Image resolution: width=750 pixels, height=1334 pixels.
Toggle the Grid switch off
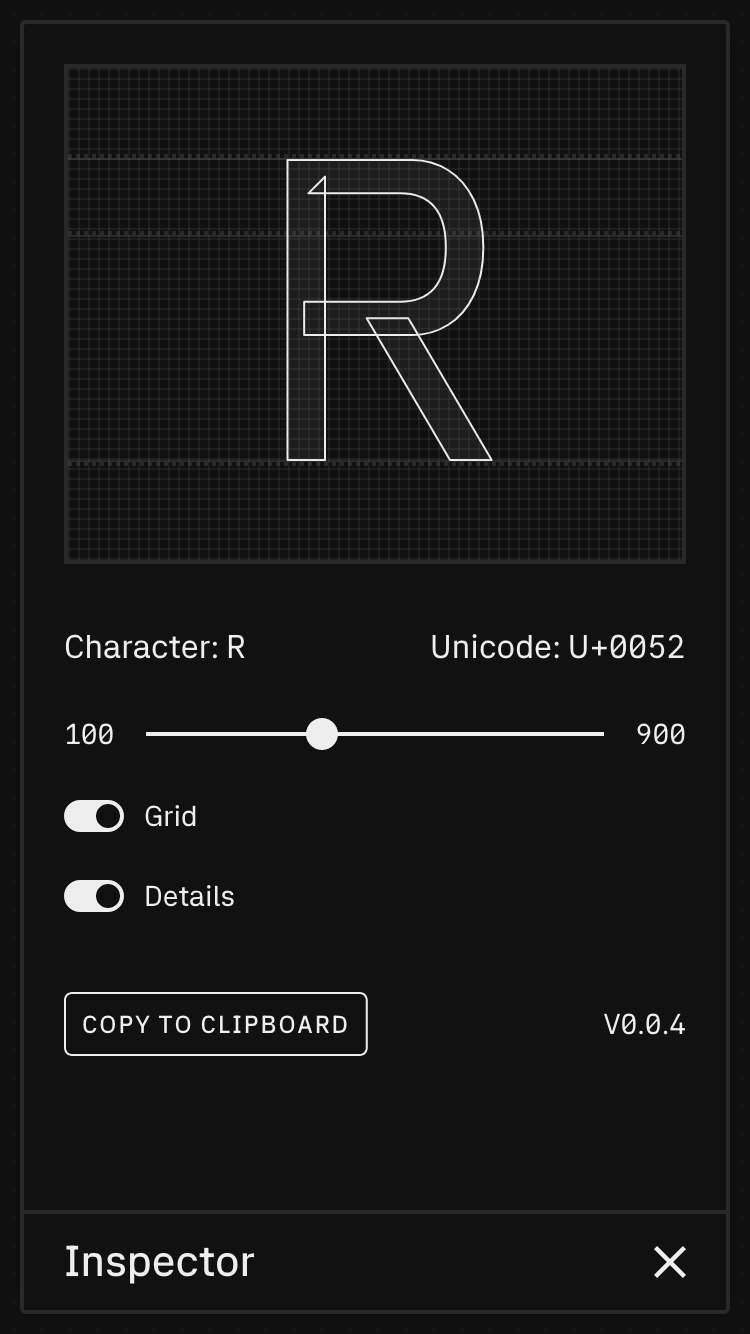point(94,816)
